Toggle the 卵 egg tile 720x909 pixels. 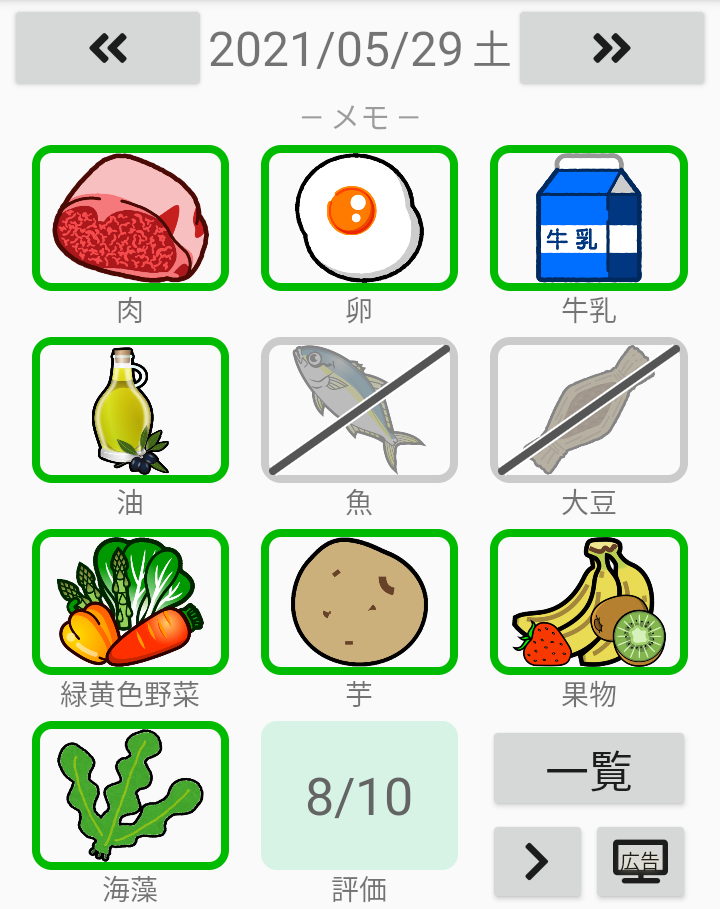359,218
